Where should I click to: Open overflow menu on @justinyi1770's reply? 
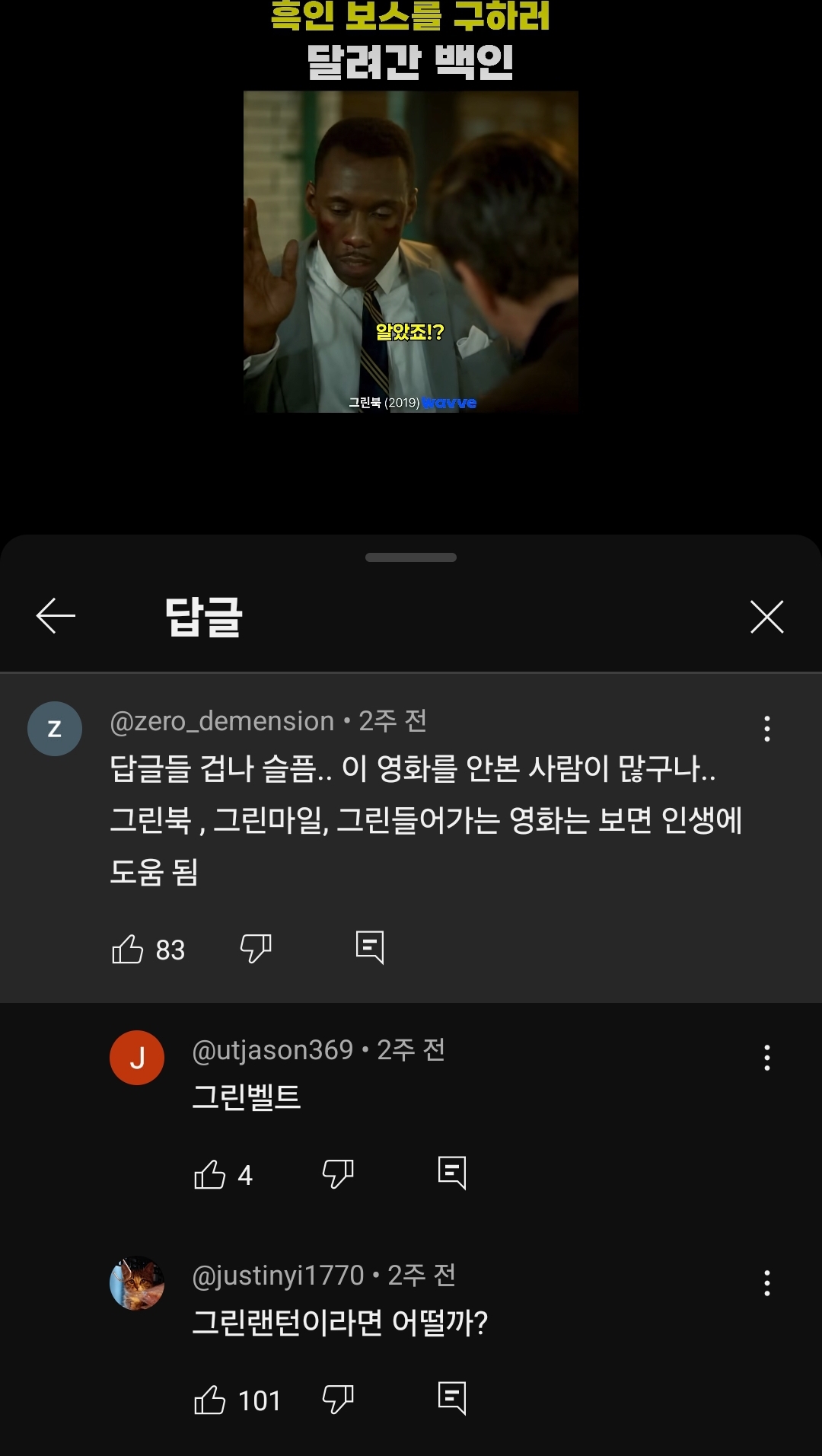point(766,1283)
